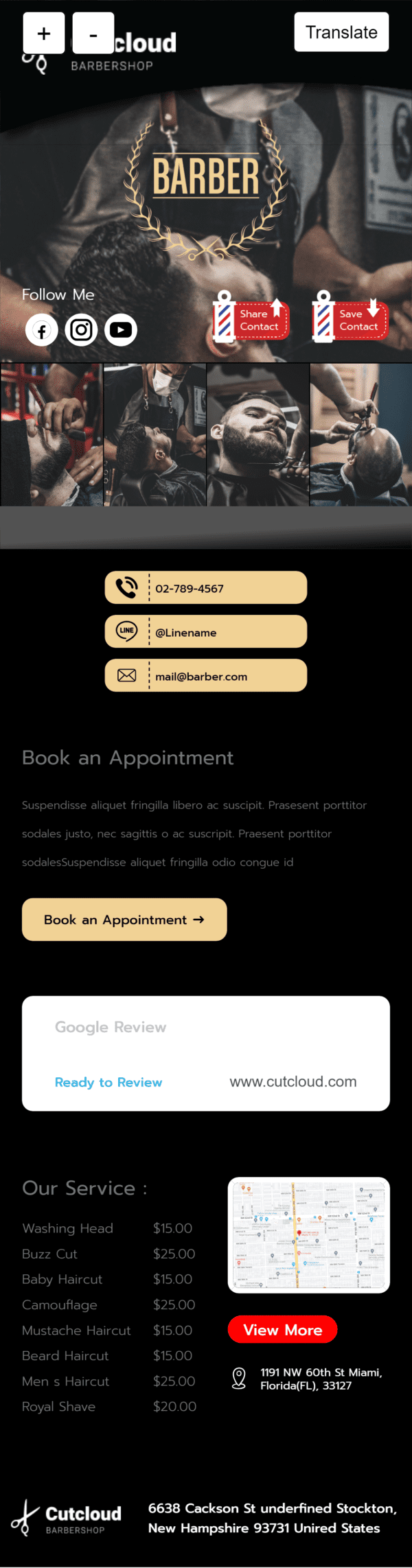Viewport: 412px width, 1568px height.
Task: Tap the Translate button
Action: 341,32
